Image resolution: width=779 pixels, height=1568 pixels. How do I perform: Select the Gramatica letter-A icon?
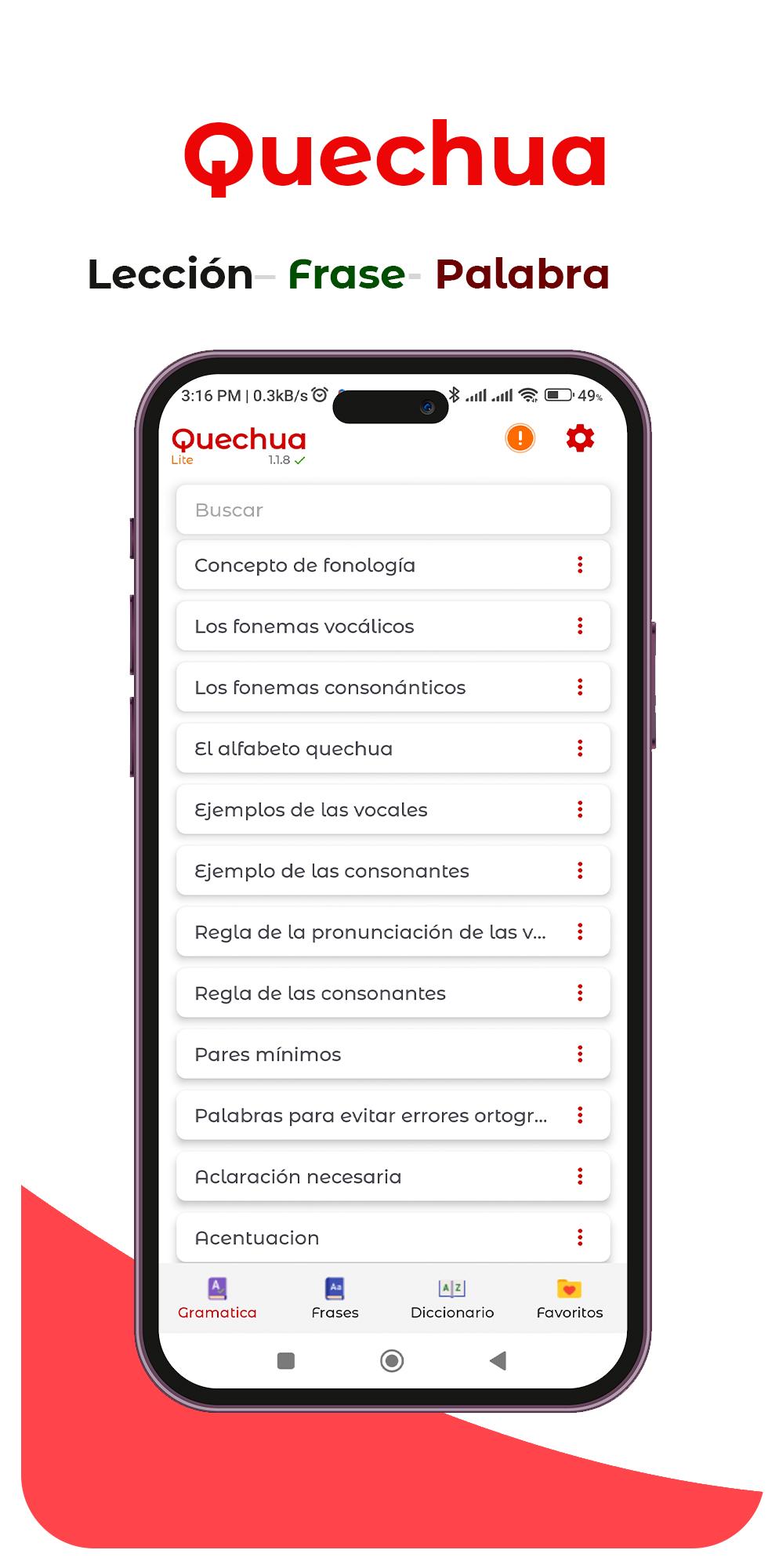point(216,1287)
